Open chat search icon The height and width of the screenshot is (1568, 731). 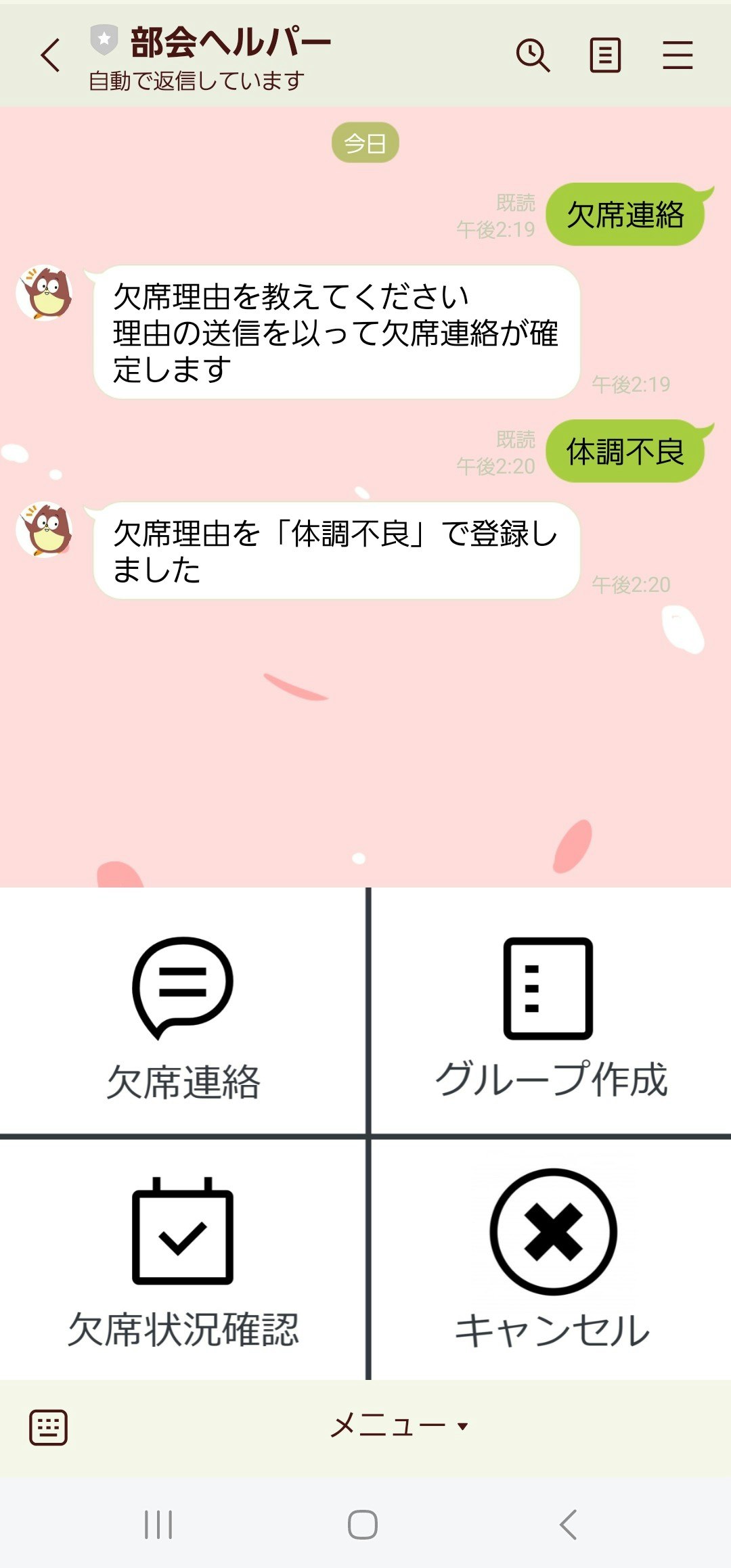tap(533, 55)
